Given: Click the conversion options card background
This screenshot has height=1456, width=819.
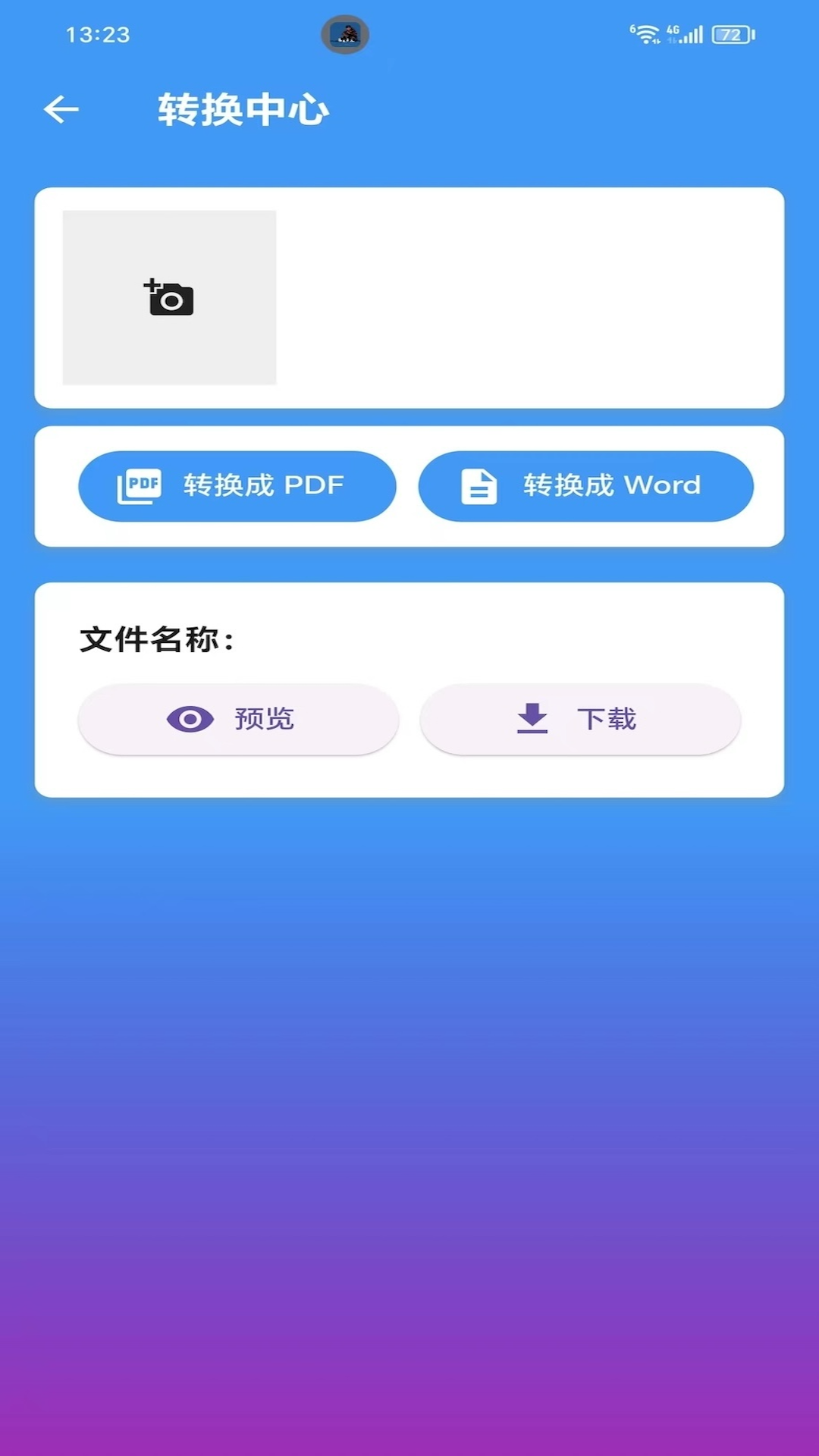Looking at the screenshot, I should tap(409, 531).
